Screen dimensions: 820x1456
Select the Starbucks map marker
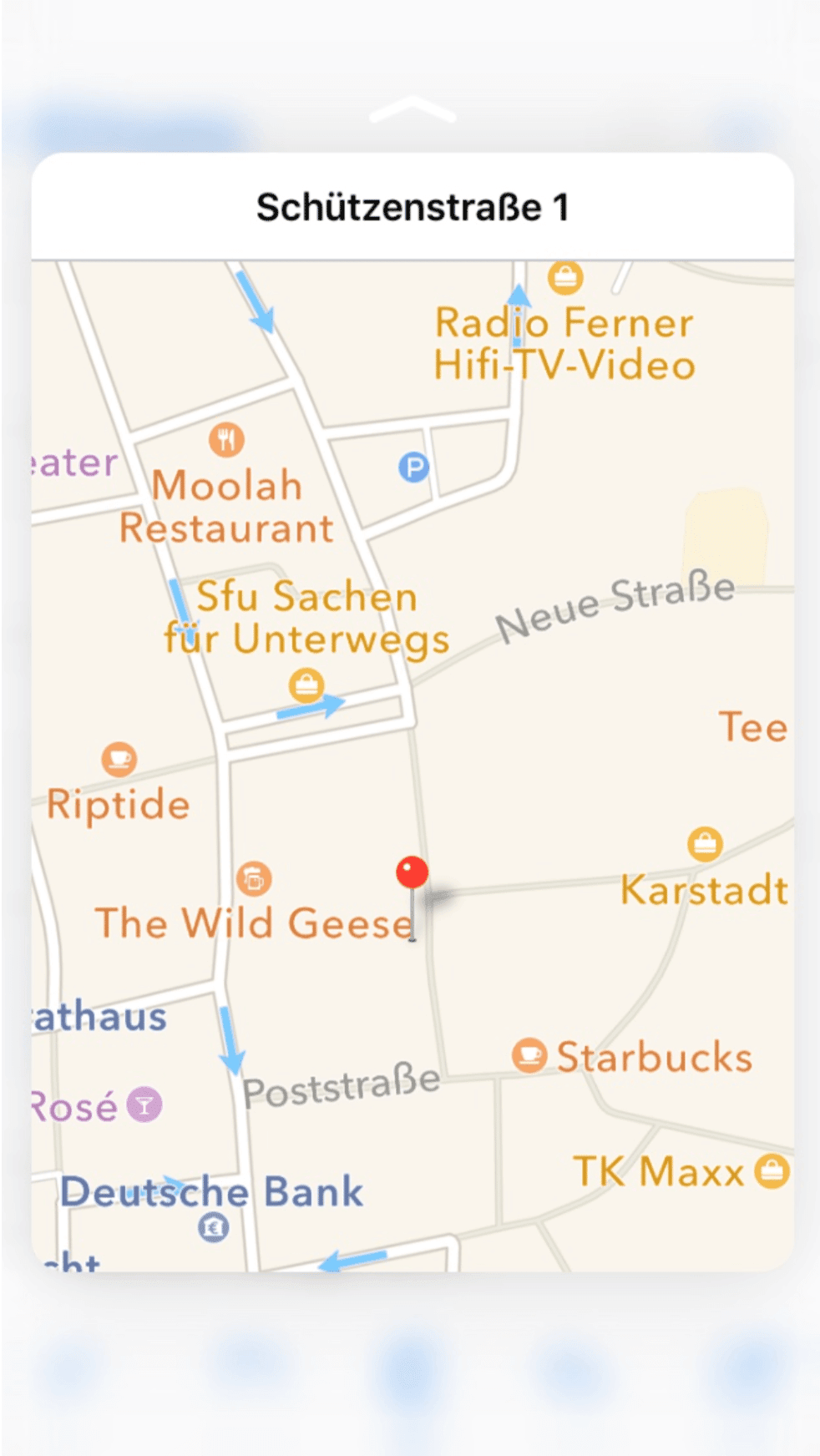tap(529, 1055)
